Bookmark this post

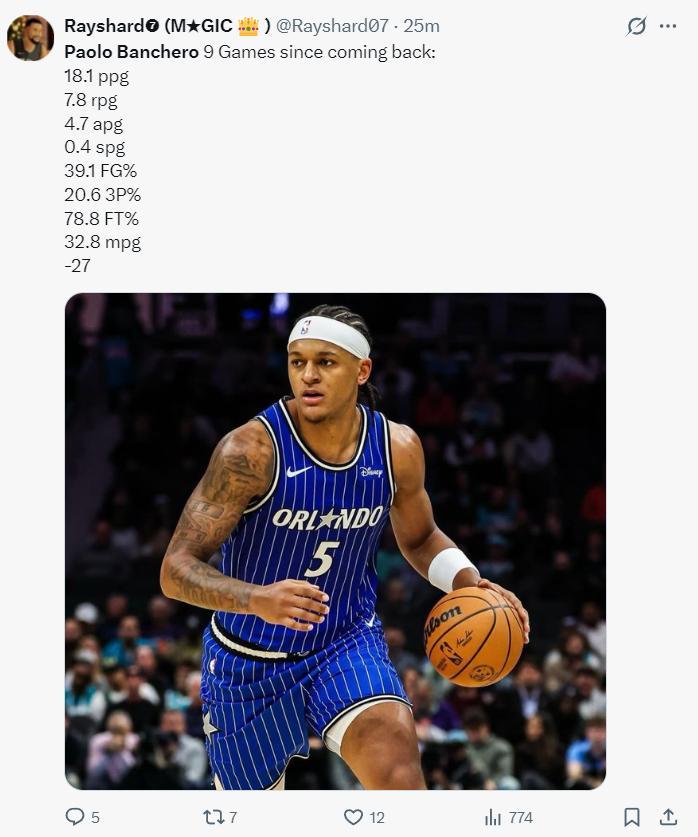point(632,817)
